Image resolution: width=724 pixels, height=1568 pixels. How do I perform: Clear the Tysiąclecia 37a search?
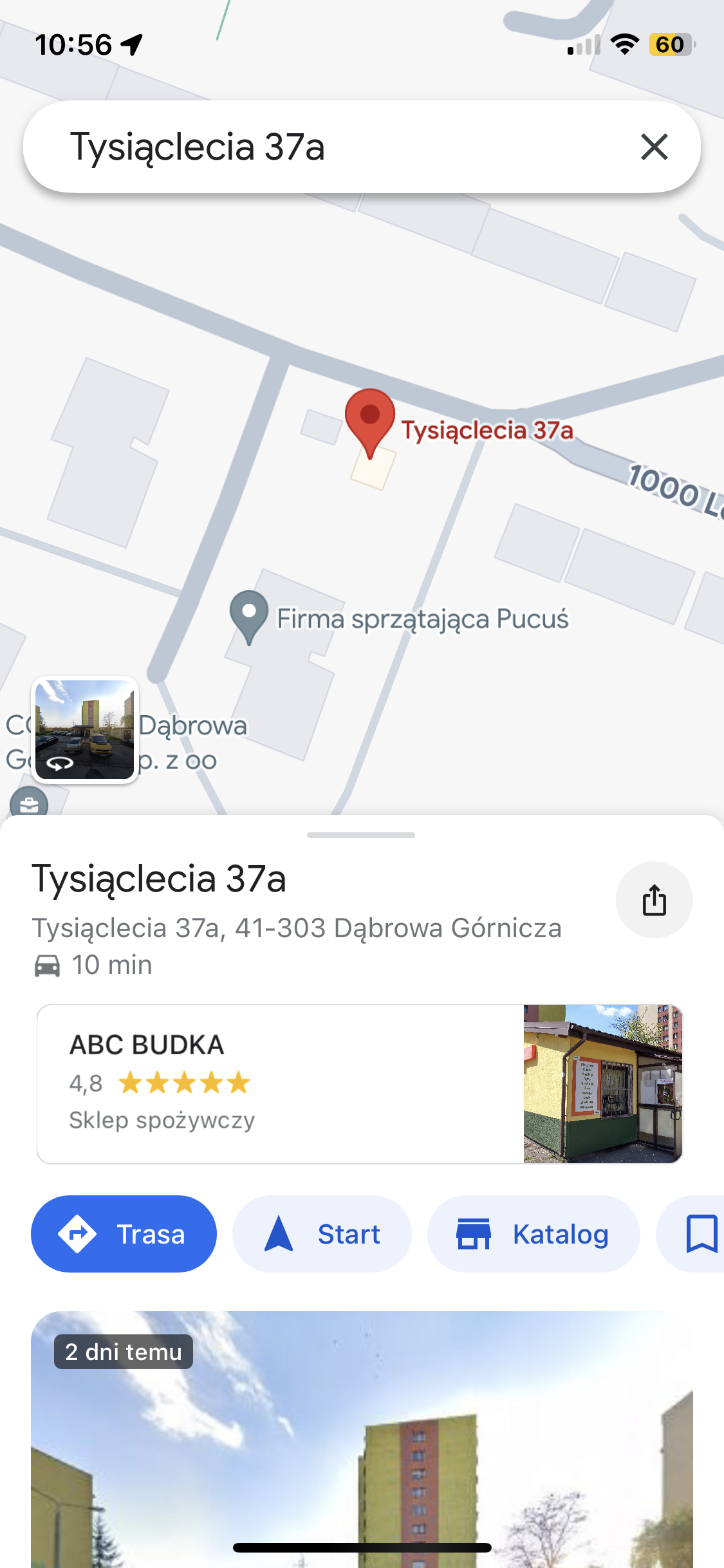[x=654, y=147]
